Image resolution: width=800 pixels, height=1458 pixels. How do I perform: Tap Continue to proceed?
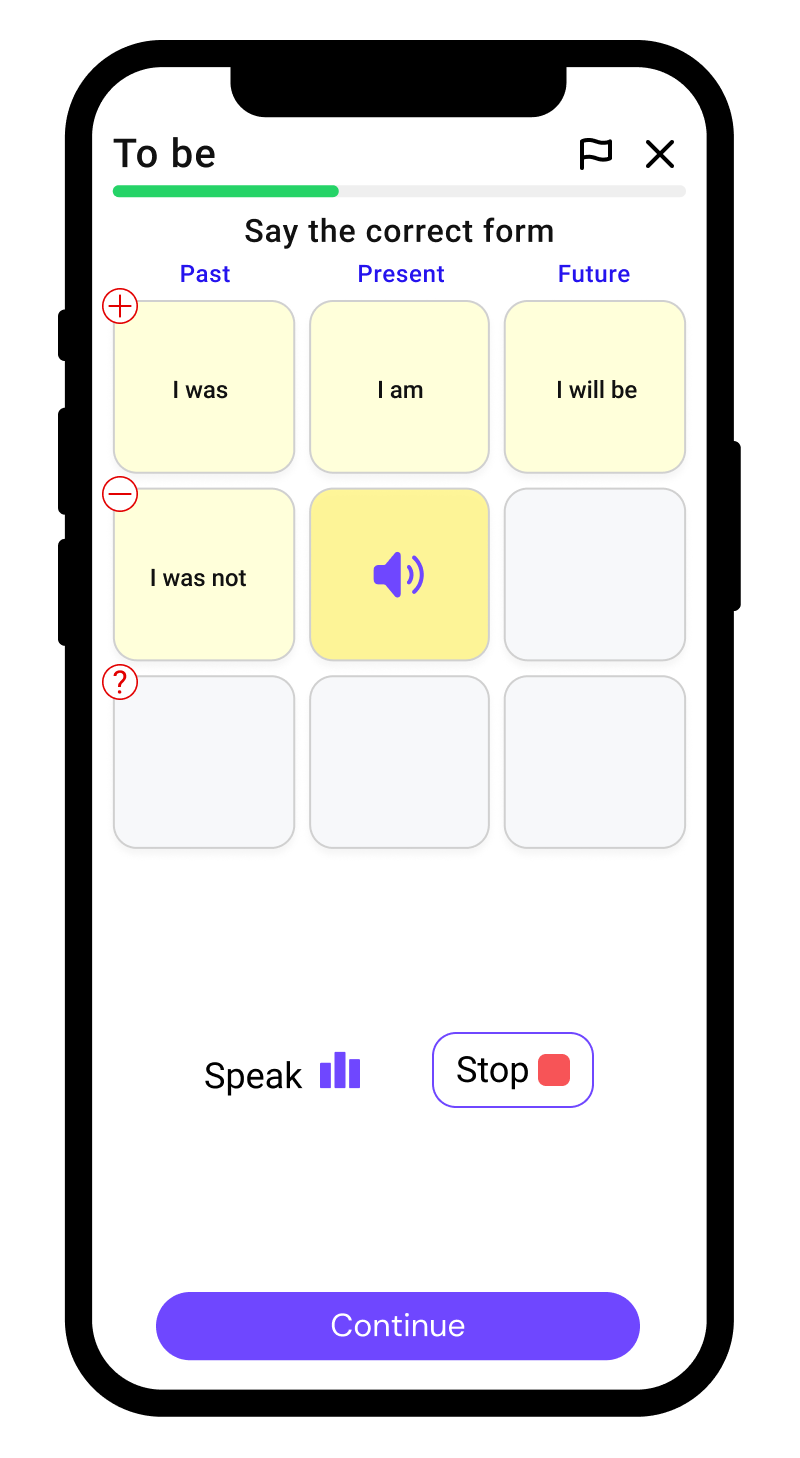pos(398,1325)
